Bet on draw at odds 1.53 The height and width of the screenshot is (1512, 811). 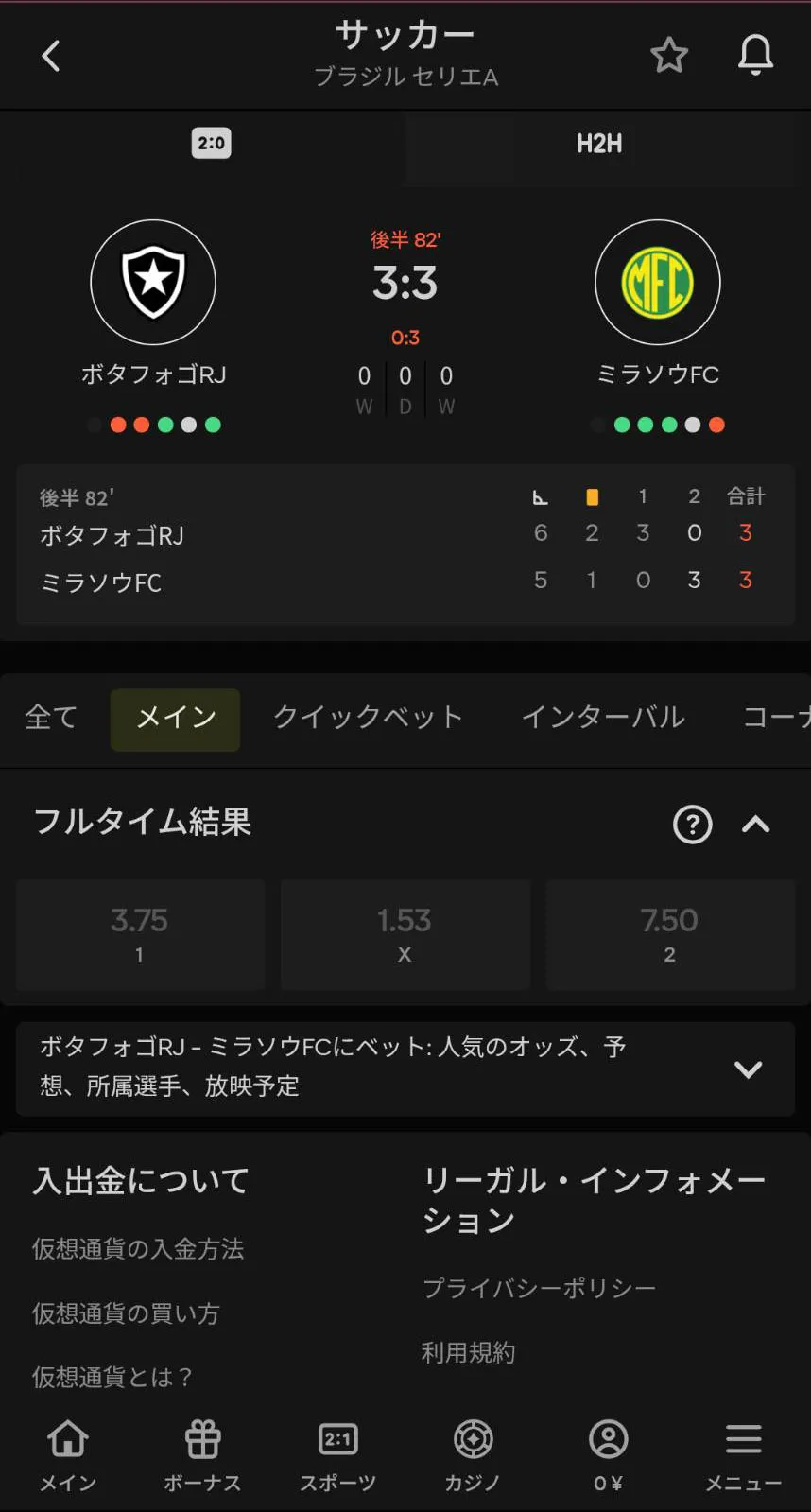[405, 934]
